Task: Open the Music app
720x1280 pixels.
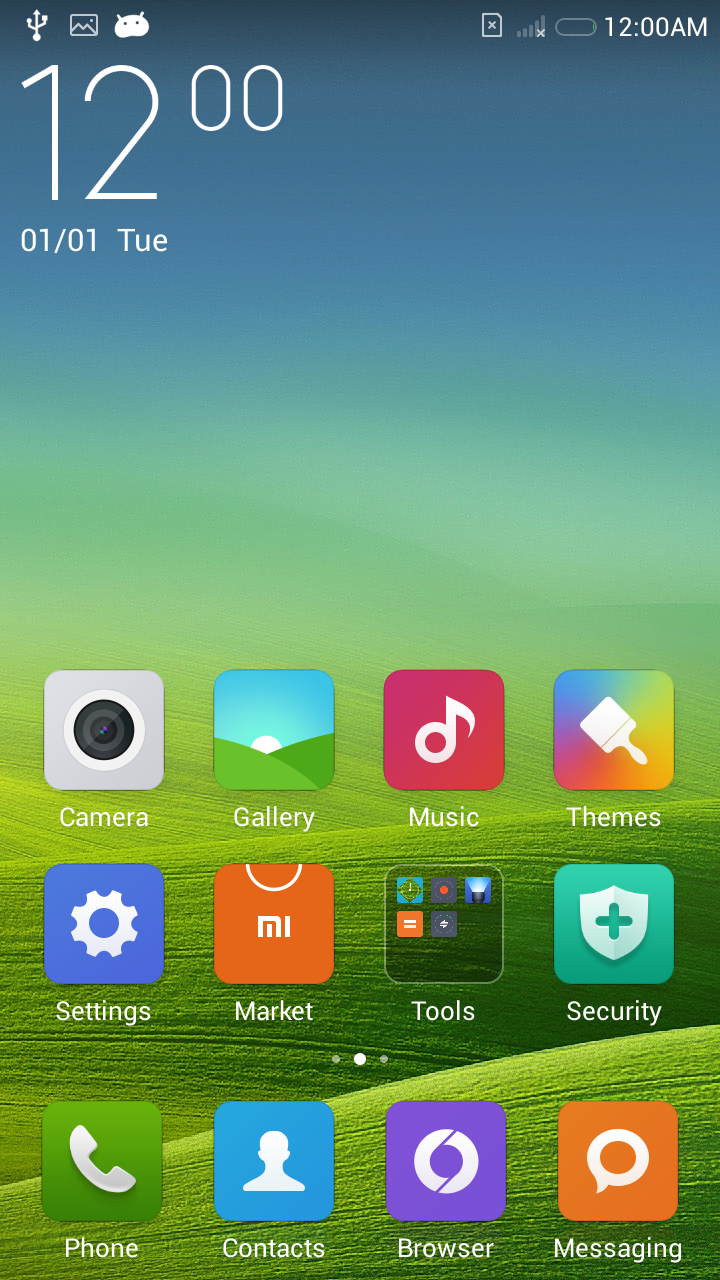Action: click(444, 730)
